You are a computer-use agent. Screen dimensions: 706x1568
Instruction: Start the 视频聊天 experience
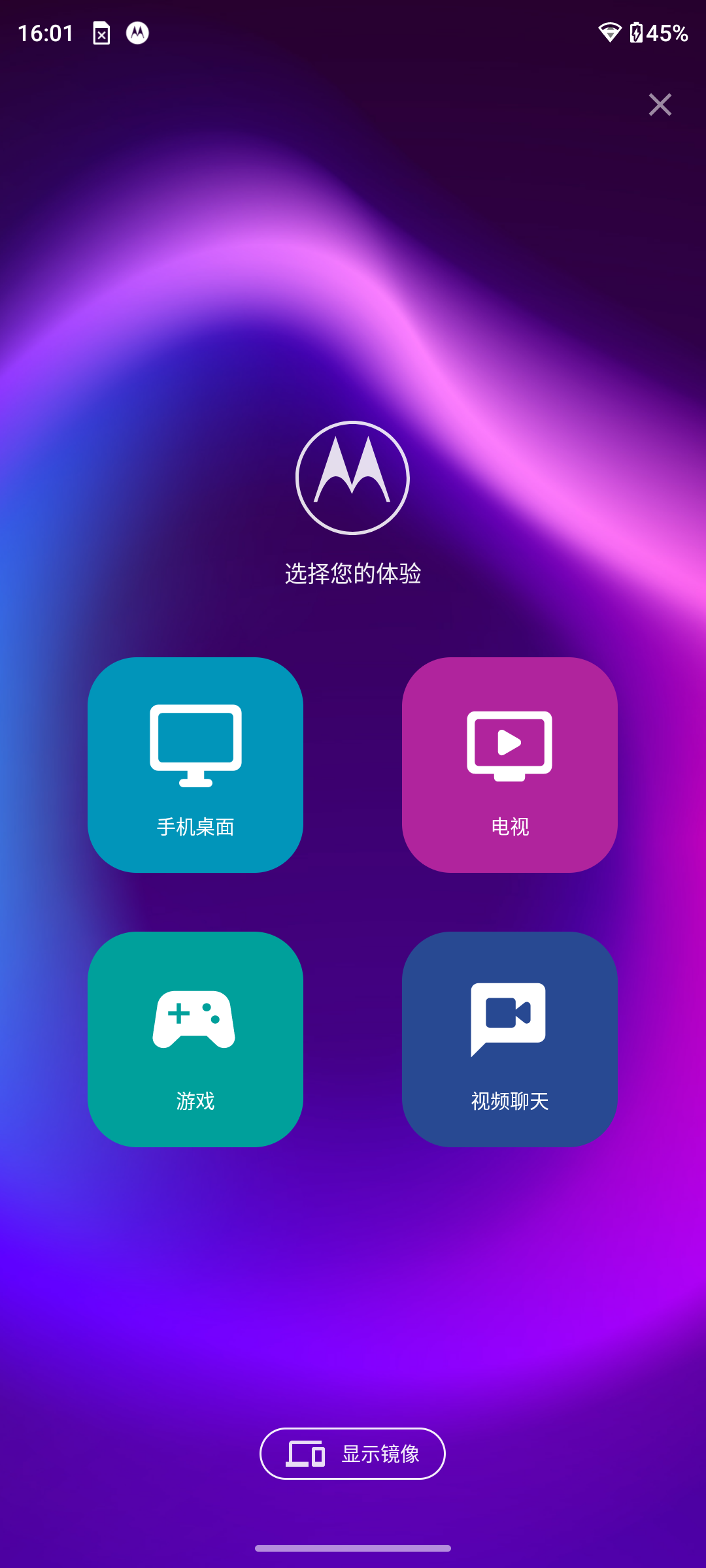click(x=509, y=1039)
